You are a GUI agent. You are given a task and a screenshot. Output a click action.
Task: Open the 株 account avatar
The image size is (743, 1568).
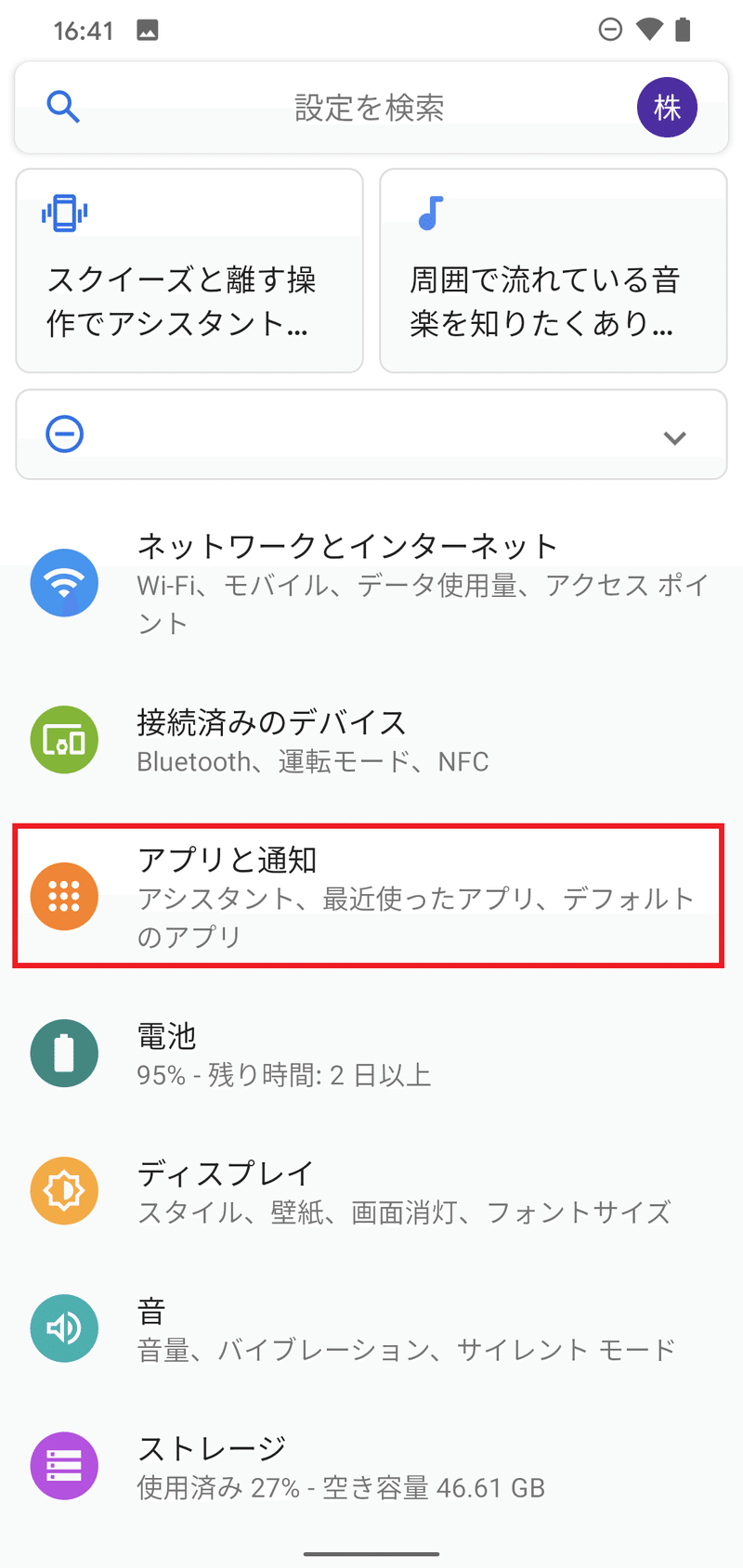(x=667, y=108)
